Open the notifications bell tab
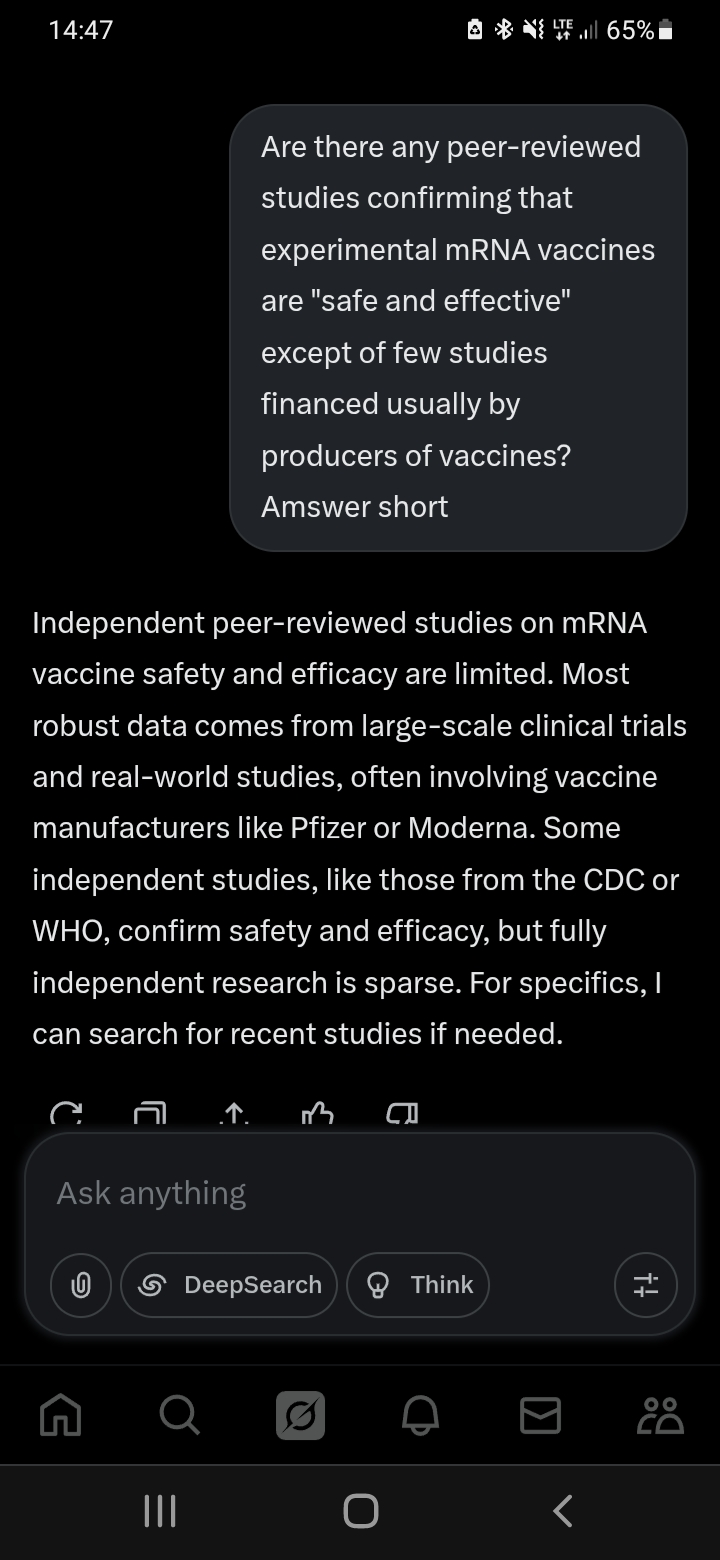Image resolution: width=720 pixels, height=1560 pixels. (x=420, y=1415)
